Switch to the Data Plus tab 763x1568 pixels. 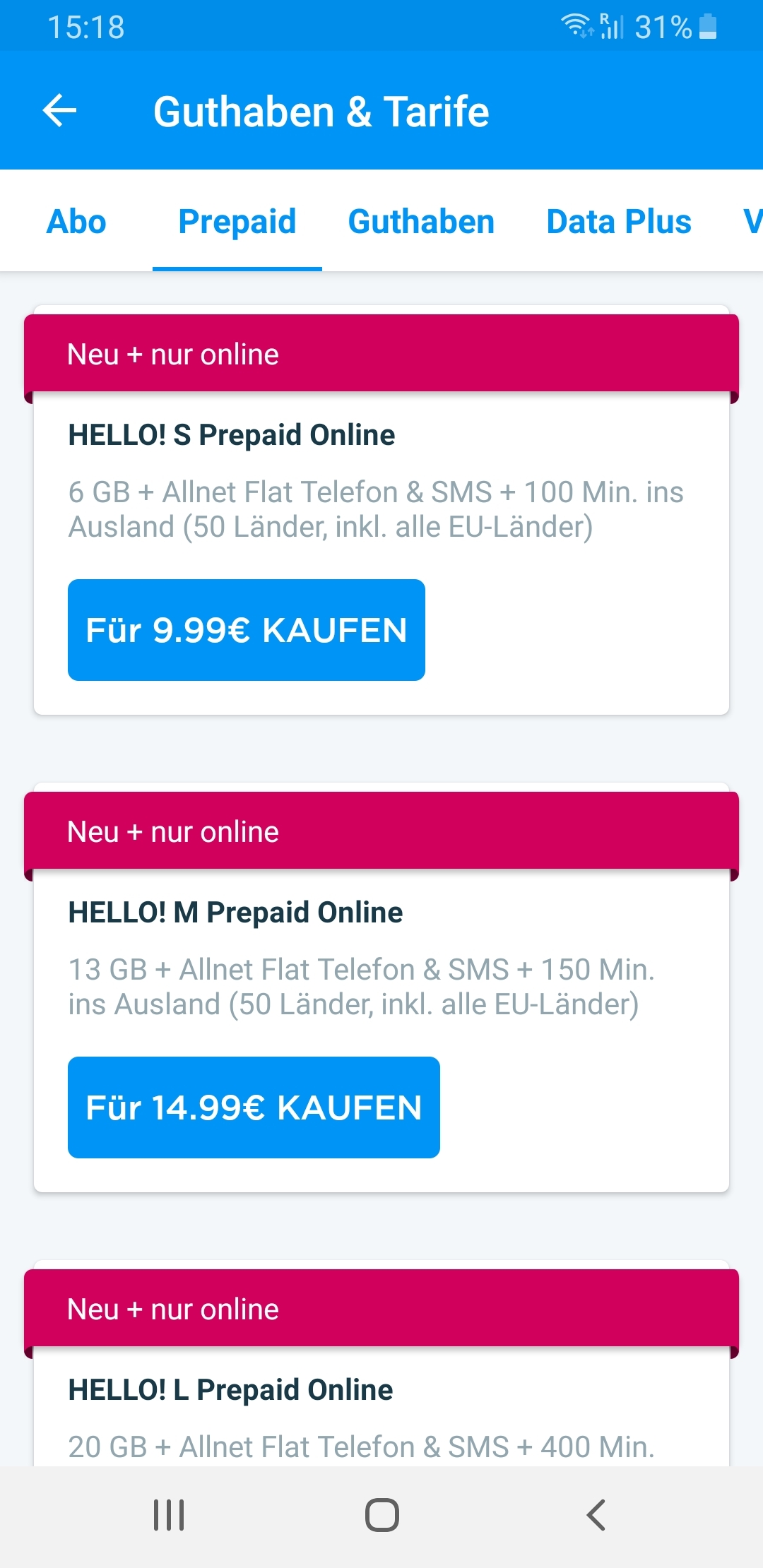tap(619, 221)
